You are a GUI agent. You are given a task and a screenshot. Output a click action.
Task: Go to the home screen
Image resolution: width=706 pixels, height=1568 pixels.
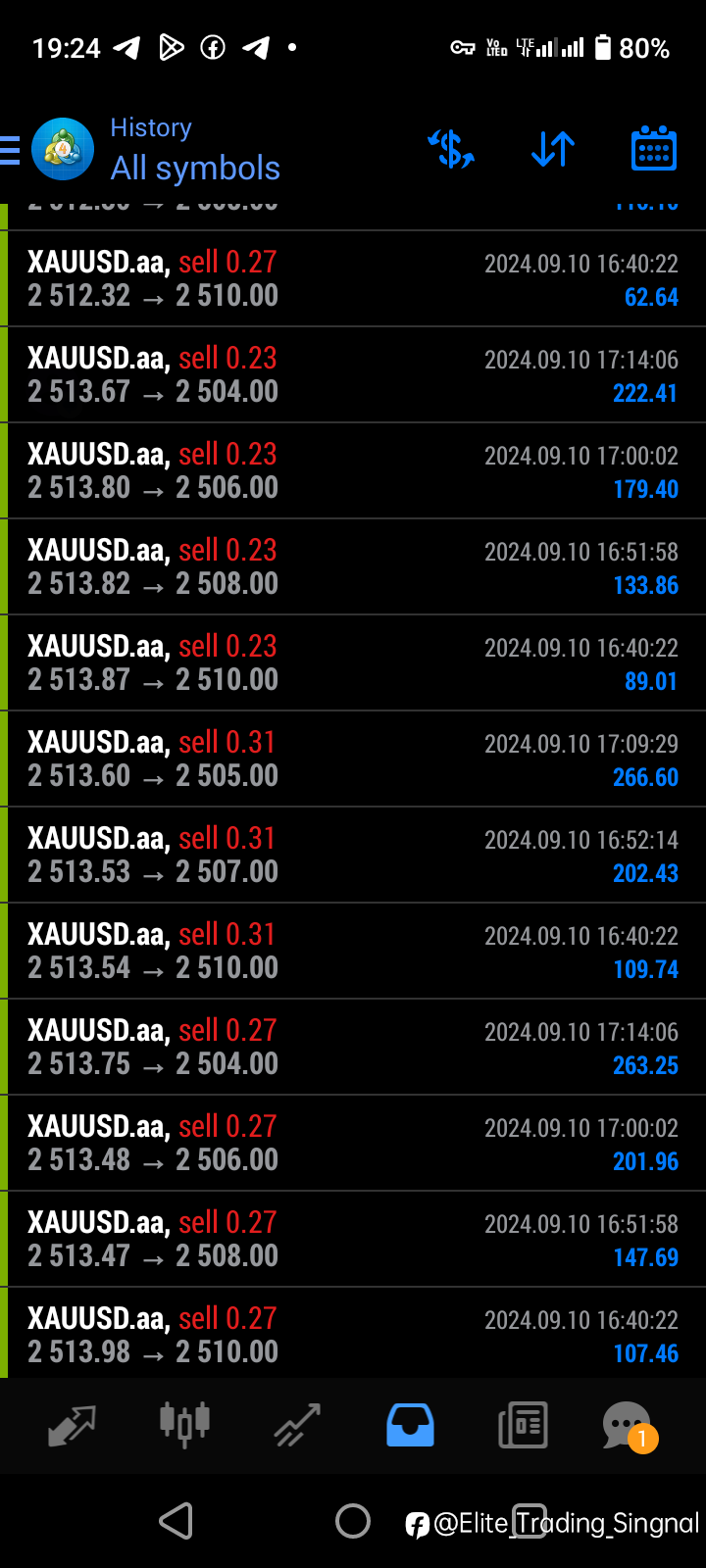[353, 1521]
